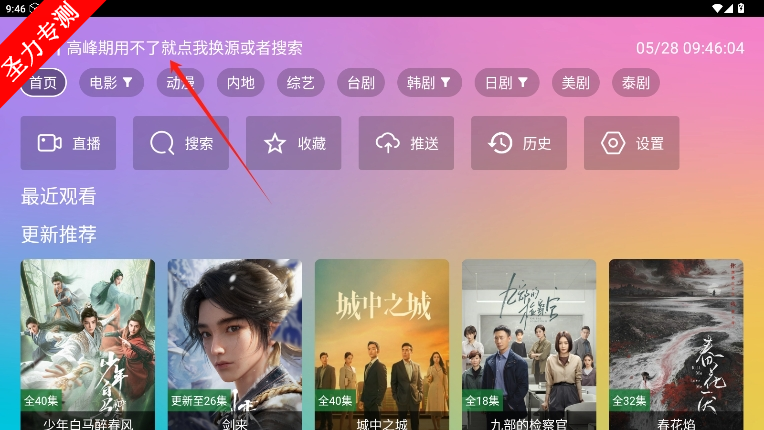The height and width of the screenshot is (430, 764).
Task: Switch to the 台剧 tab
Action: 361,83
